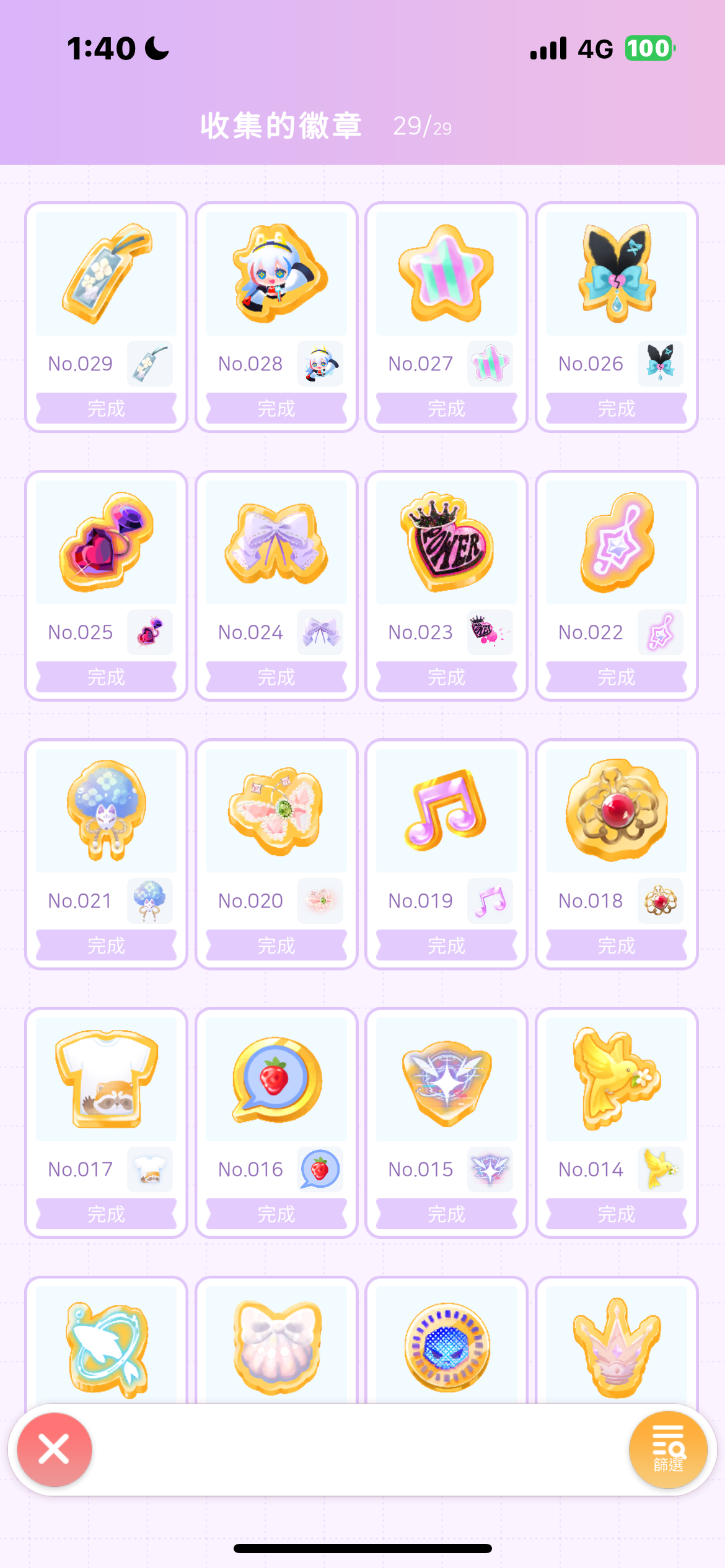725x1568 pixels.
Task: Open winged star badge No.015
Action: pos(446,1122)
